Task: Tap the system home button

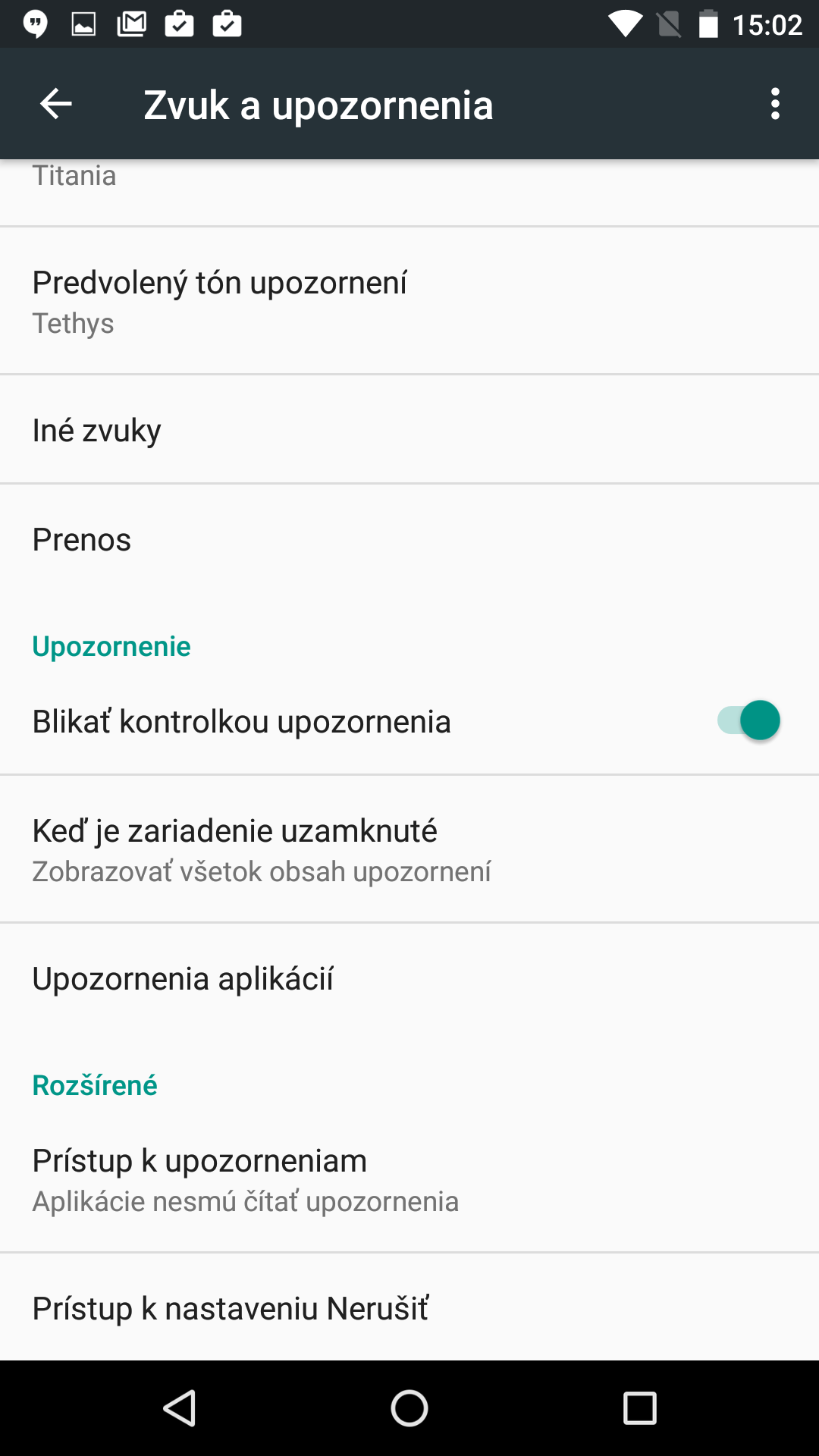Action: [x=409, y=1408]
